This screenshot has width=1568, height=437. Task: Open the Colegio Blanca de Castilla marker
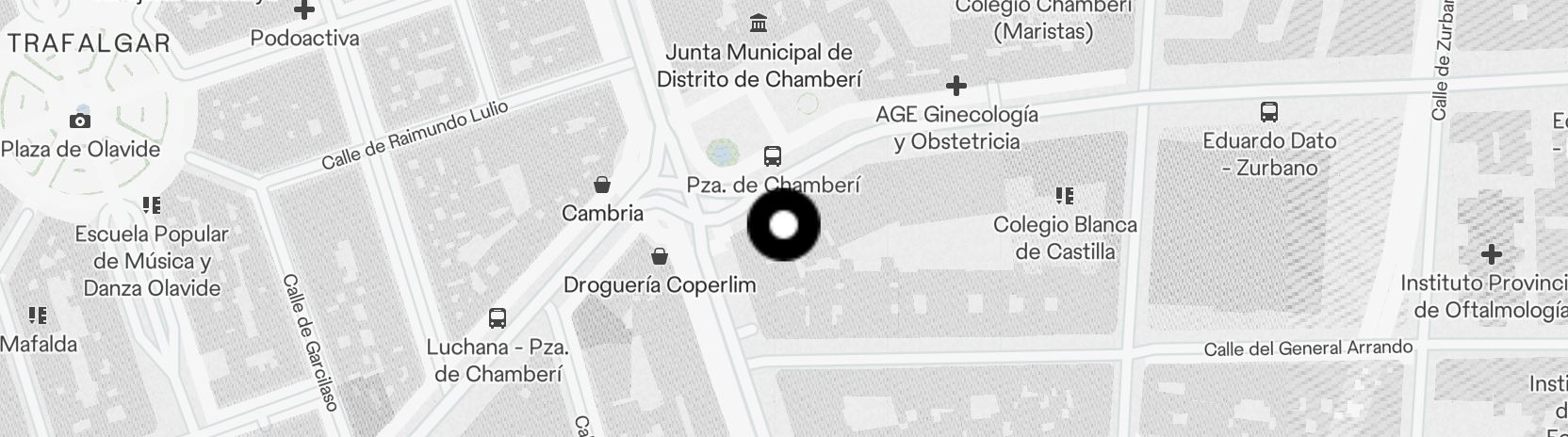pos(1065,196)
